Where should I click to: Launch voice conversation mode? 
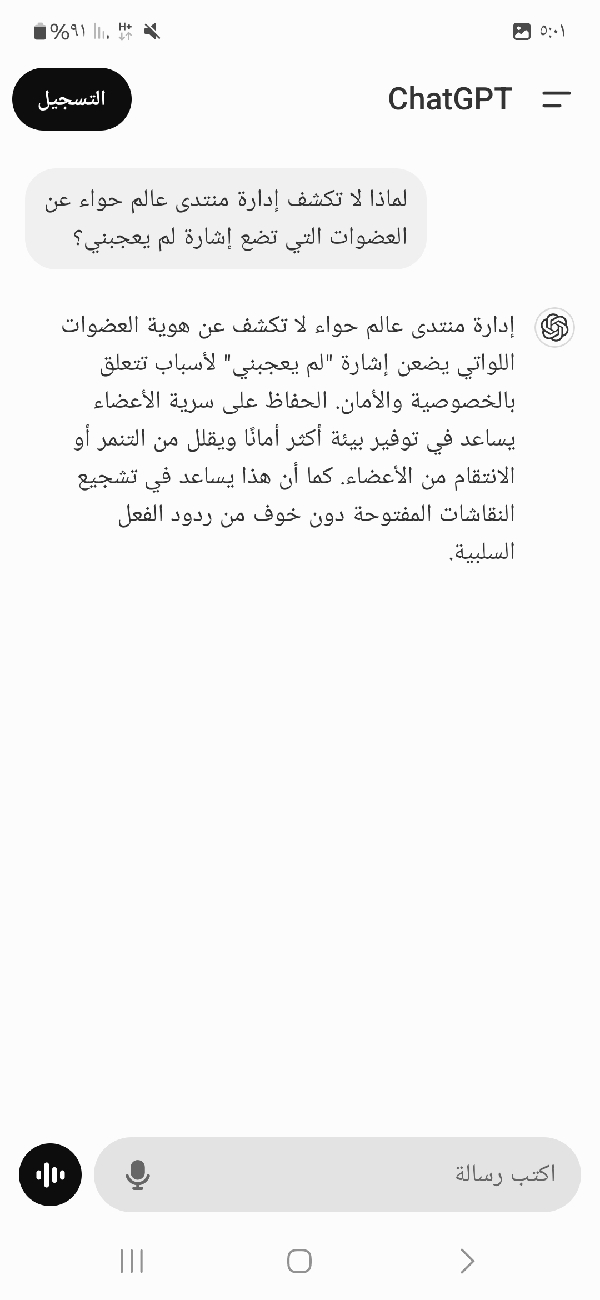pos(50,1174)
